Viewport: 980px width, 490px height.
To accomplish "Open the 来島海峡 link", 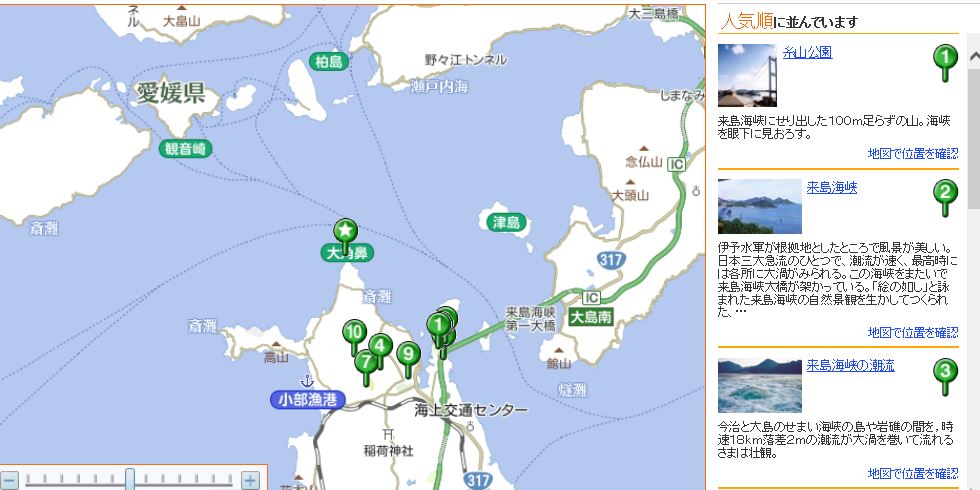I will tap(831, 187).
